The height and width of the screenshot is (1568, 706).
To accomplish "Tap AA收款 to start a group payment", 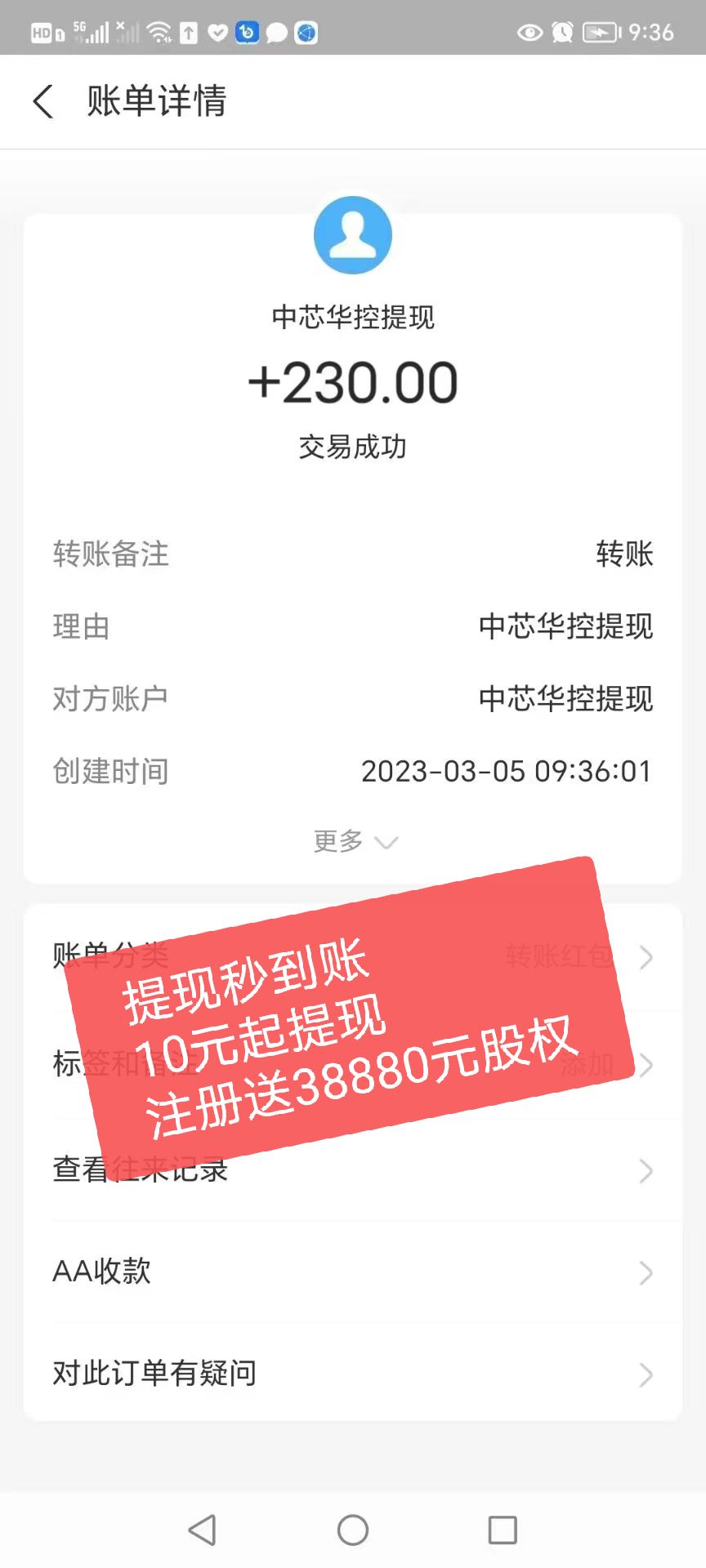I will pos(101,1272).
